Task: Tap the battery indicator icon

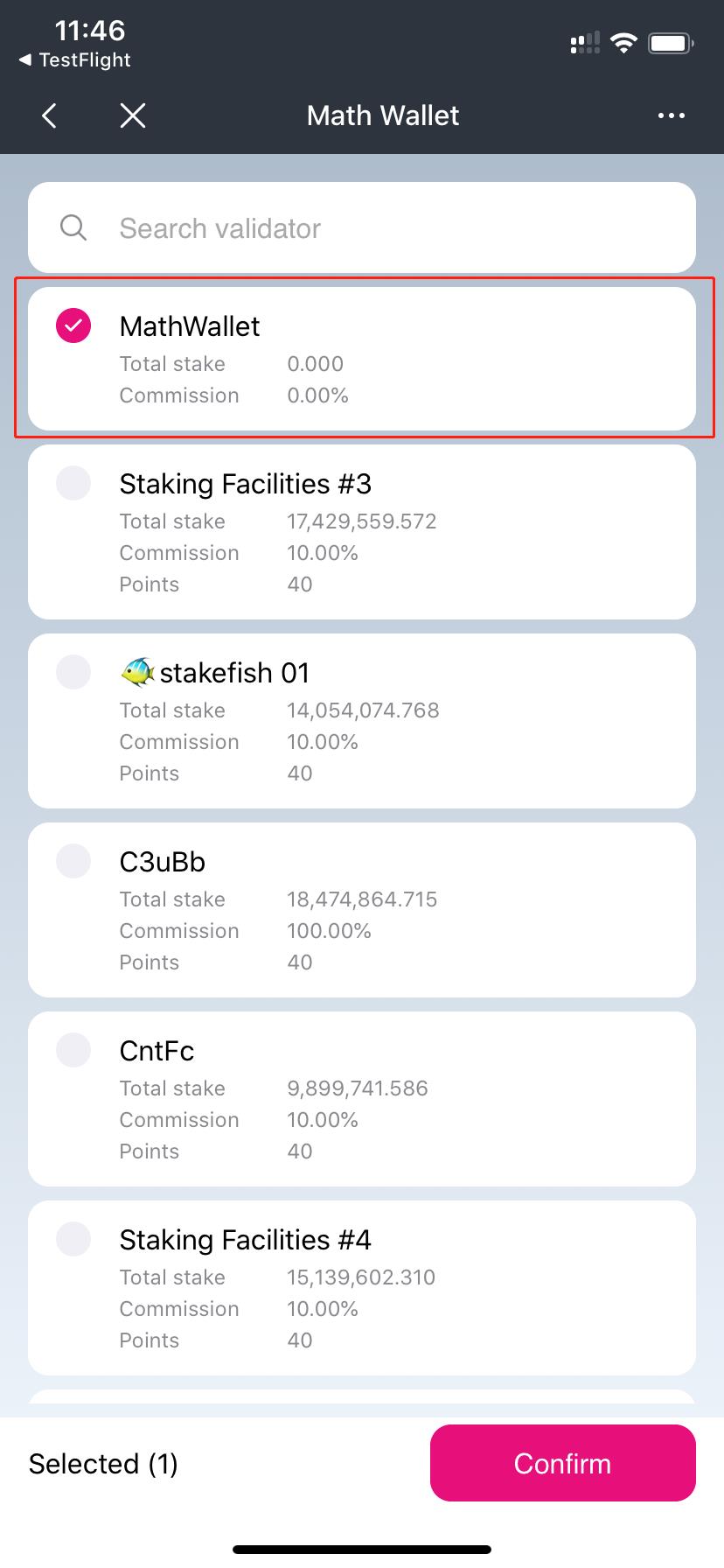Action: [x=669, y=42]
